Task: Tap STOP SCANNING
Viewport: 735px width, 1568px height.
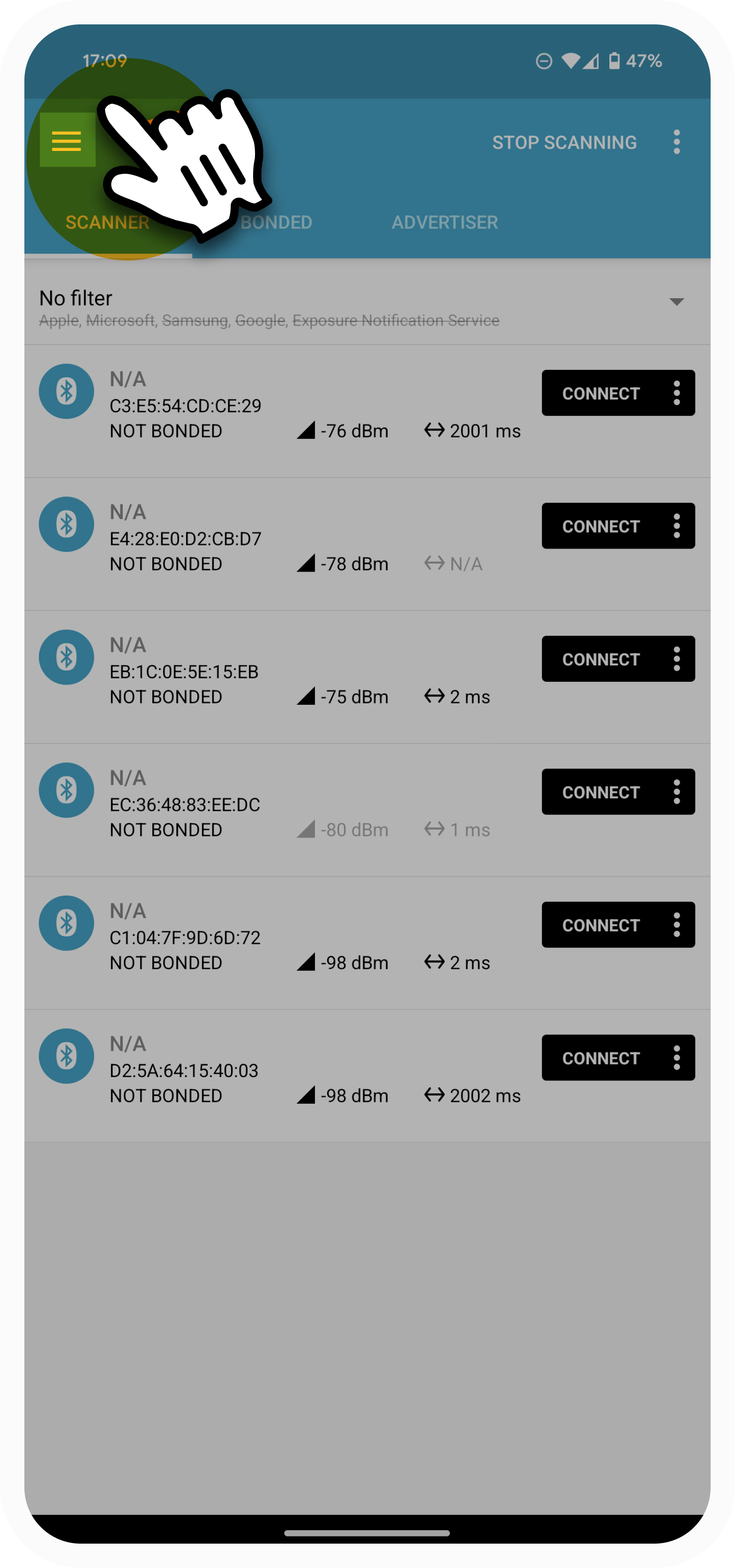Action: pyautogui.click(x=564, y=143)
